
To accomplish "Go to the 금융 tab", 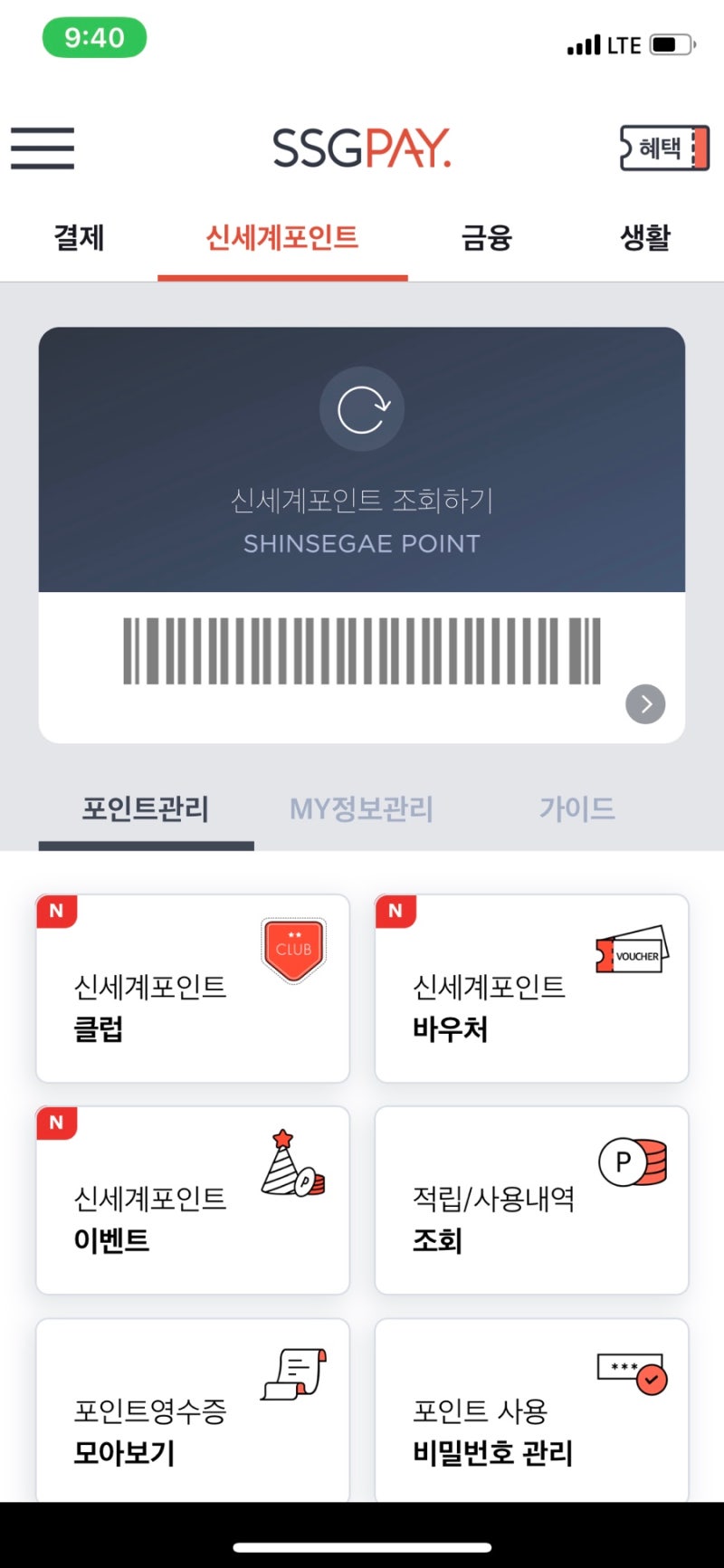I will pos(487,238).
